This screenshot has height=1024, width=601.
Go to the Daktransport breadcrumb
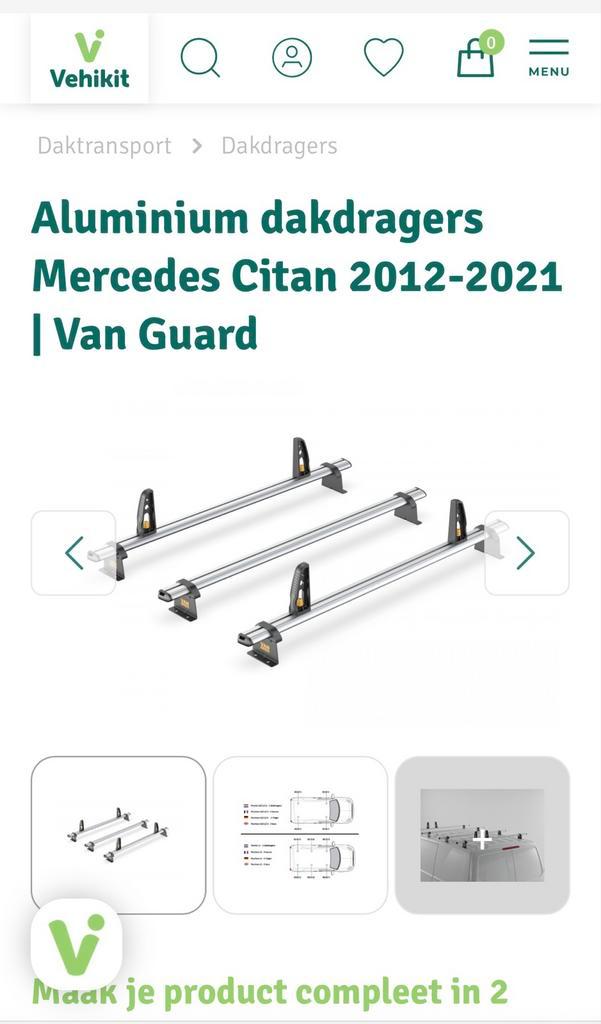coord(104,146)
